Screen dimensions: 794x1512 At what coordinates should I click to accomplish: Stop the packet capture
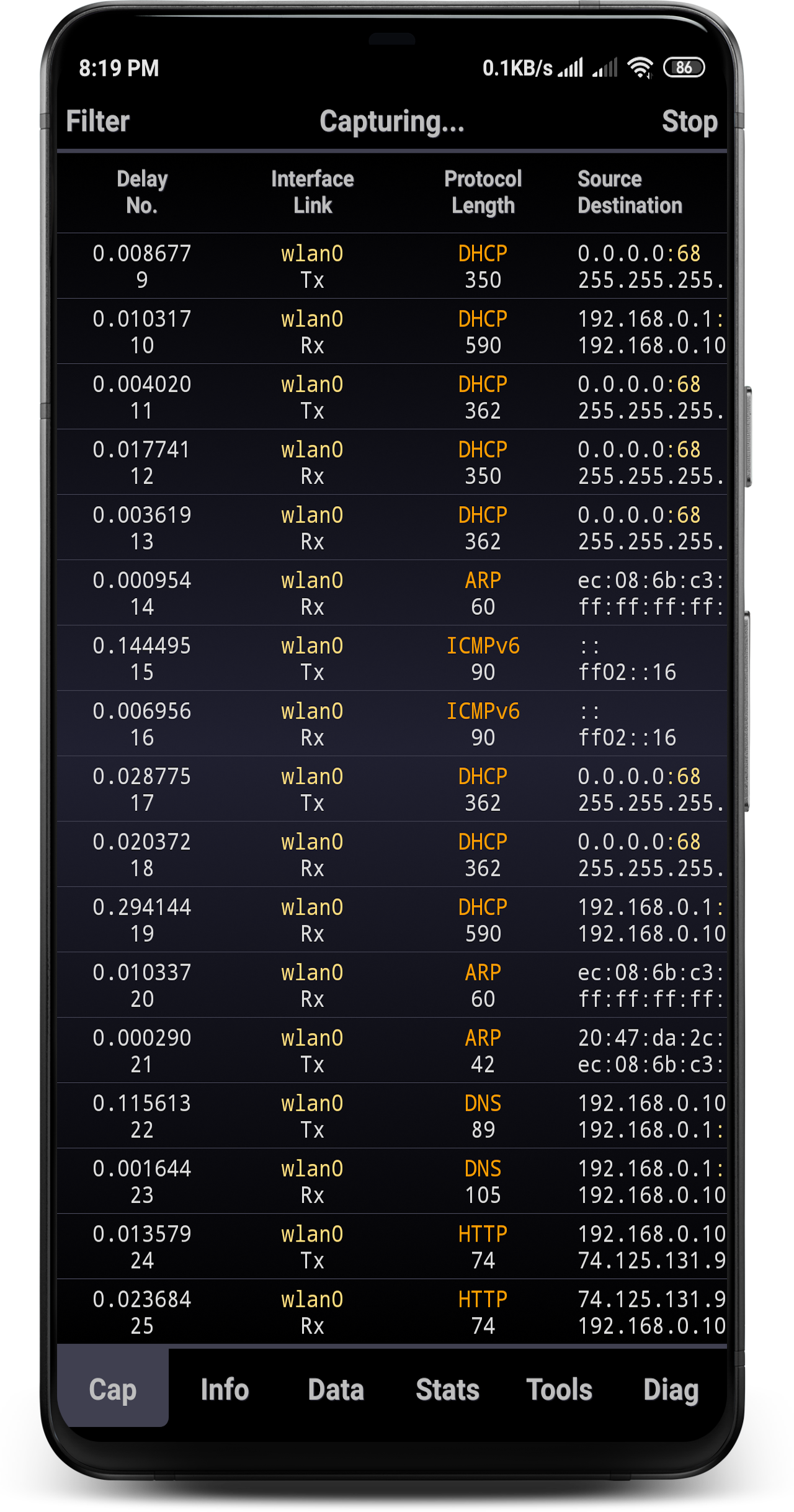coord(689,121)
